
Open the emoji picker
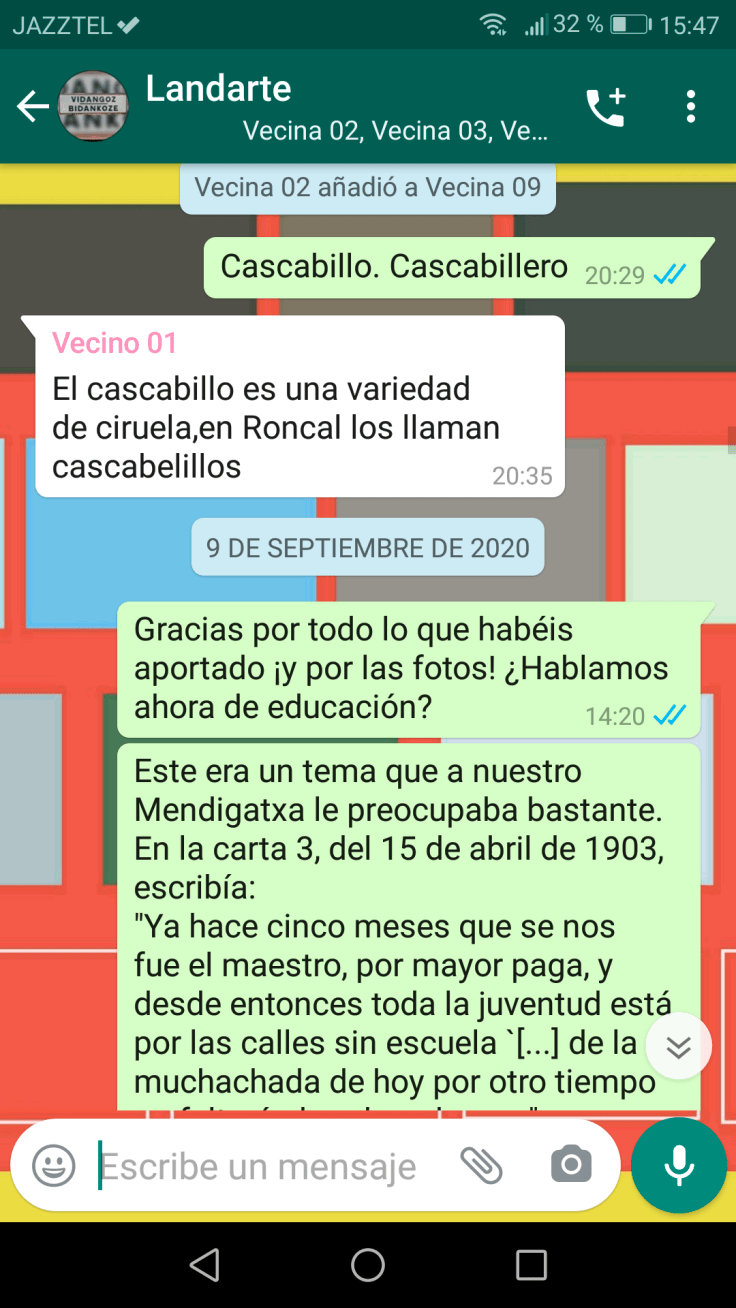(54, 1166)
